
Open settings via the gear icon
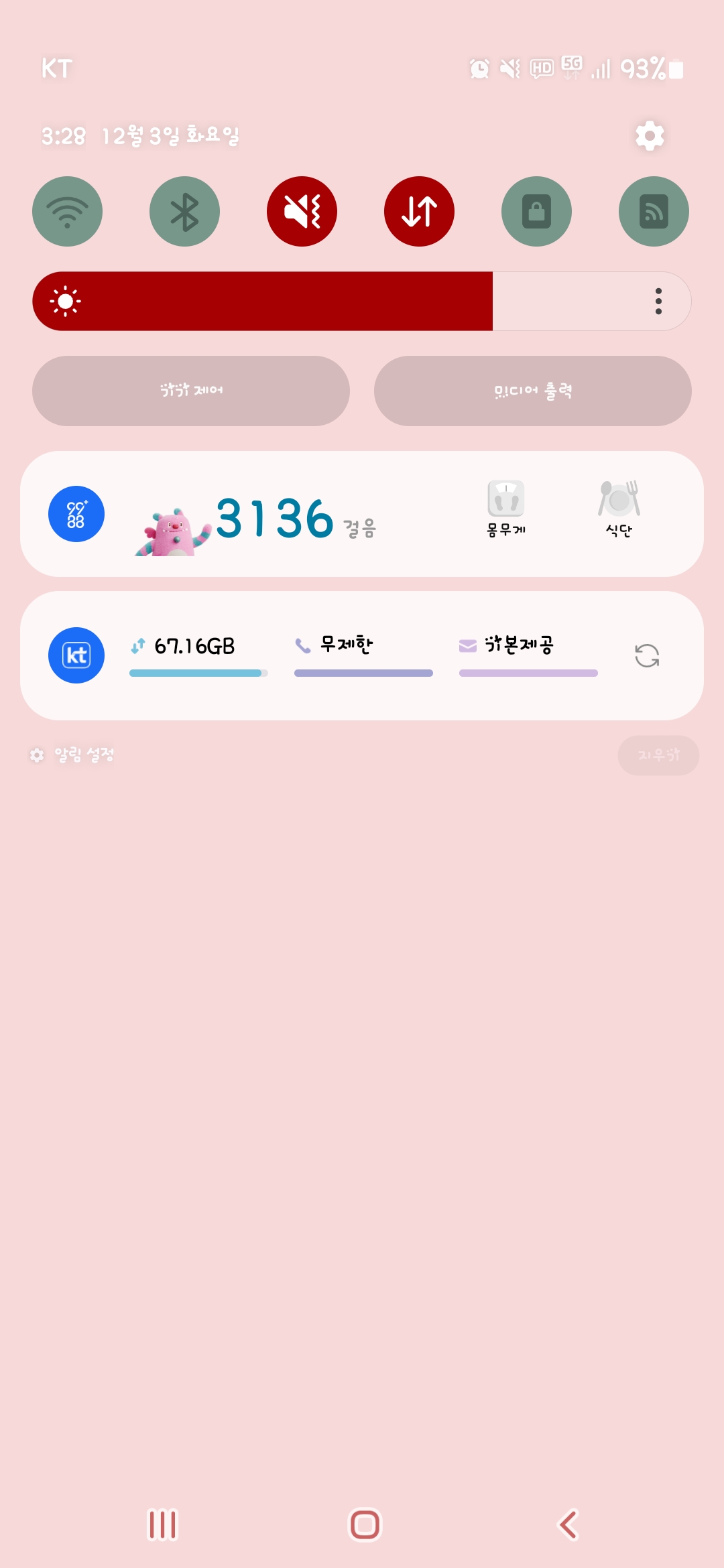(650, 136)
